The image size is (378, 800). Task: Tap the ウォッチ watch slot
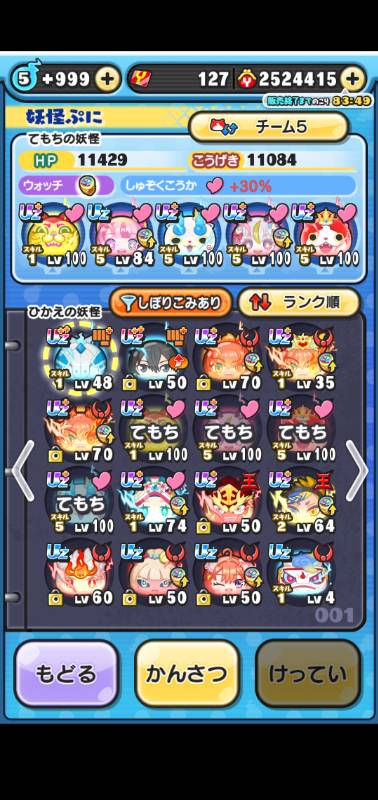tap(66, 186)
